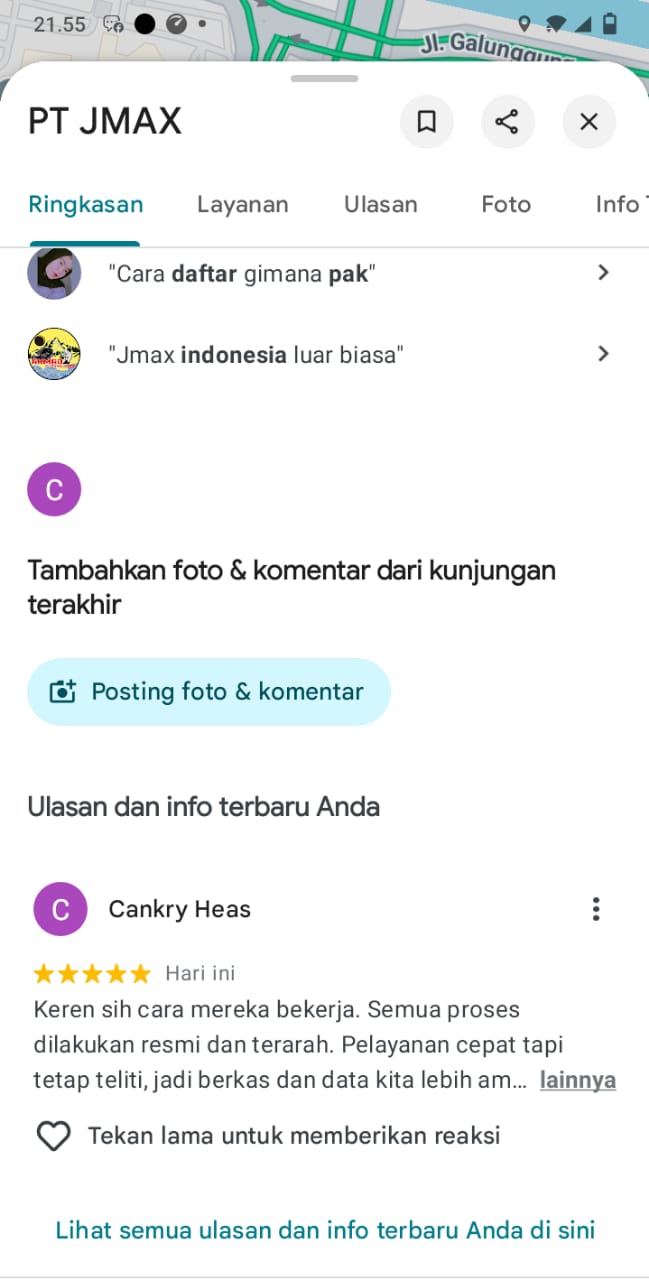This screenshot has height=1280, width=649.
Task: Switch to the Layanan tab
Action: click(242, 205)
